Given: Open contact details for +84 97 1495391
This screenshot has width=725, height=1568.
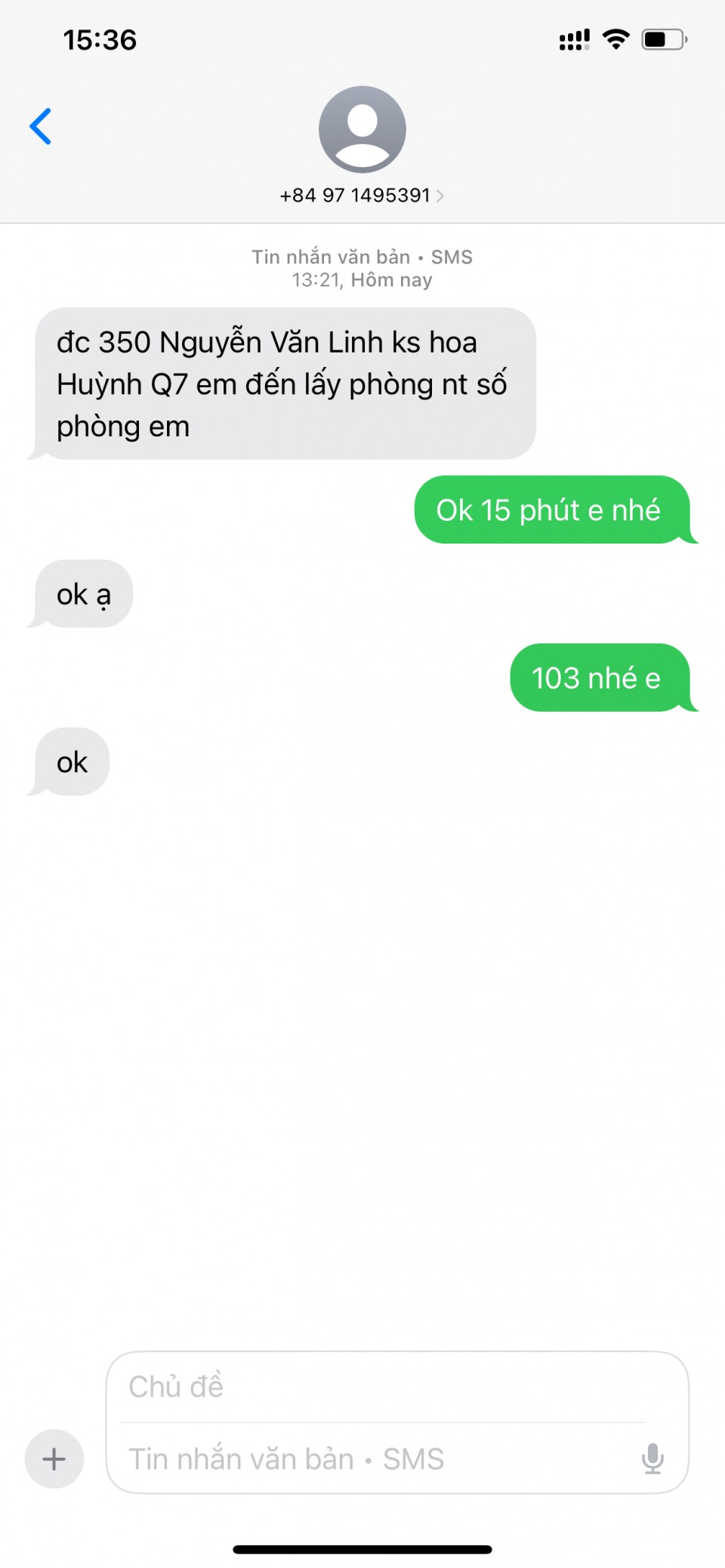Looking at the screenshot, I should 362,196.
